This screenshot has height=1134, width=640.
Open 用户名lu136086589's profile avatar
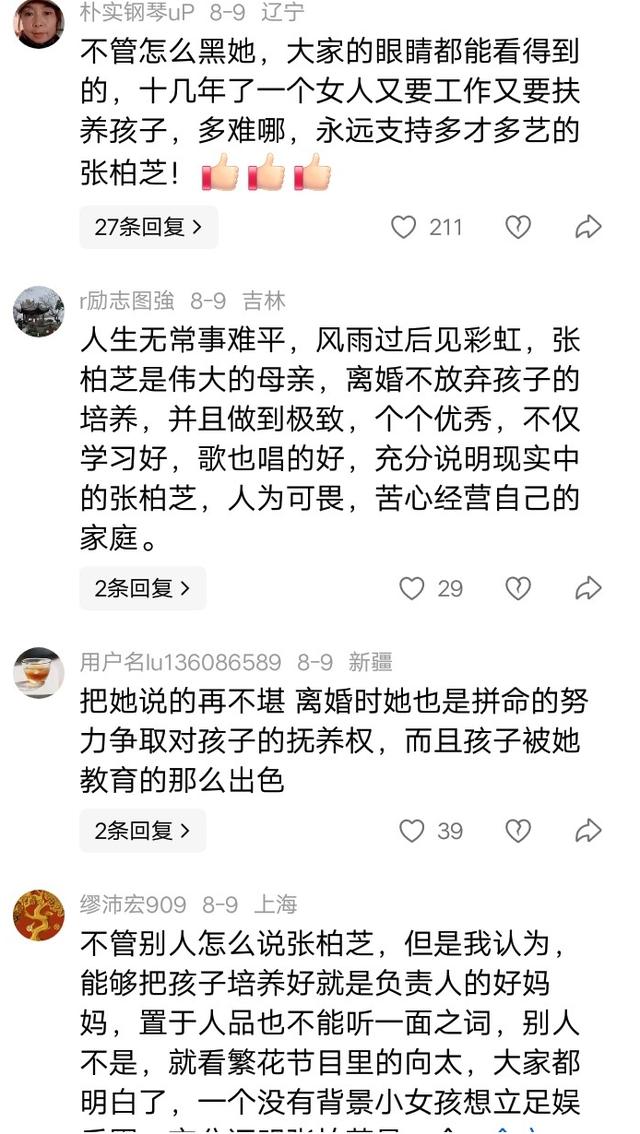pos(38,672)
